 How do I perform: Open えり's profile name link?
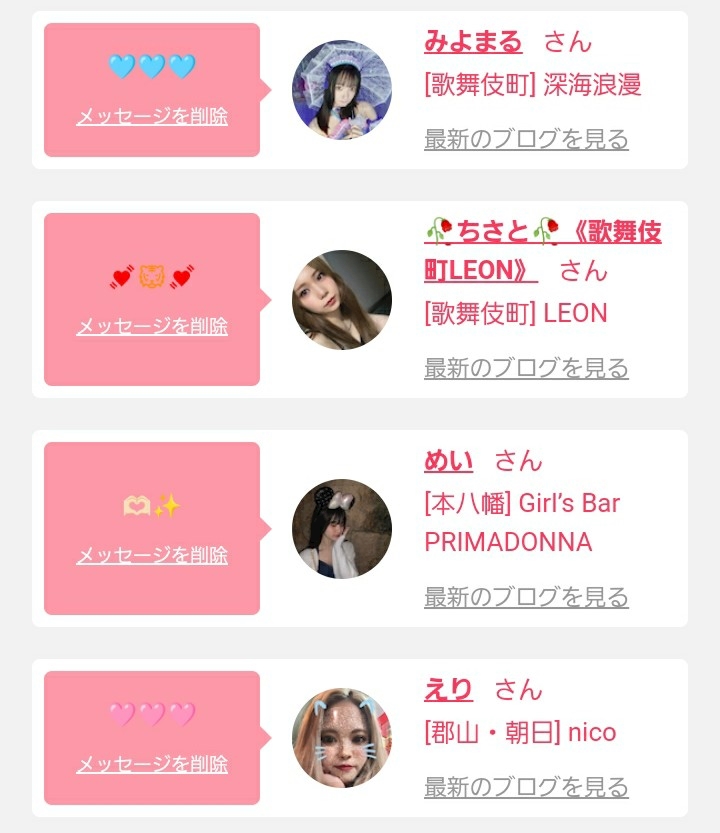(x=448, y=690)
